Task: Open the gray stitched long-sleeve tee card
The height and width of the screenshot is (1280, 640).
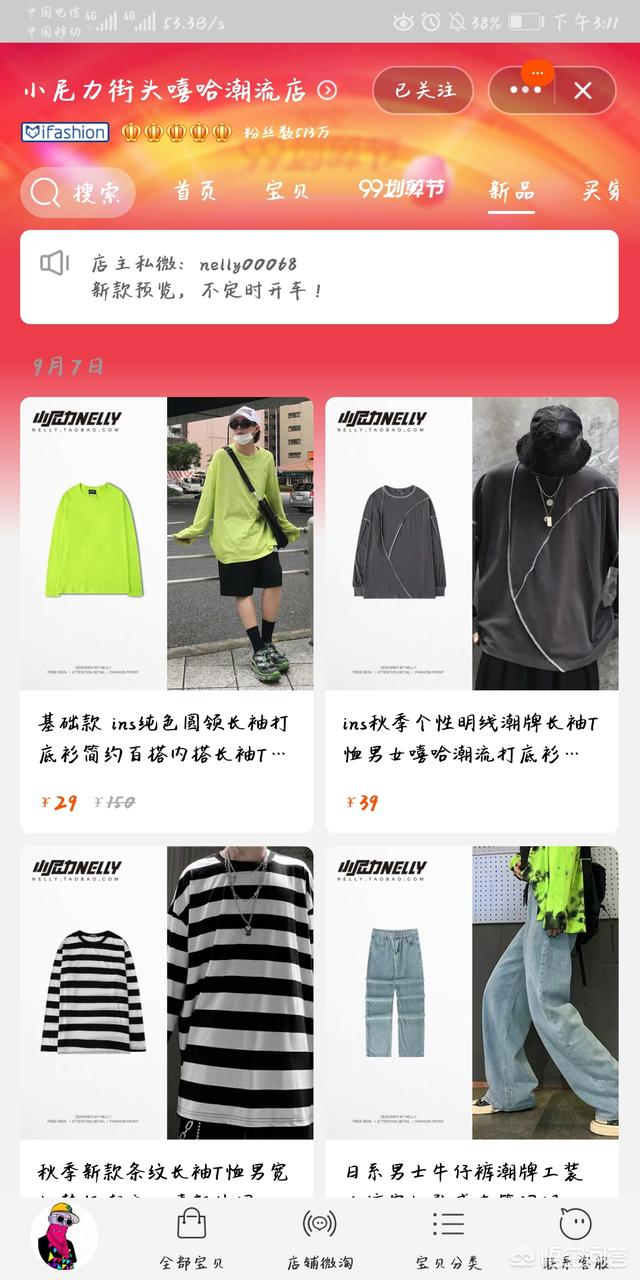Action: [472, 615]
